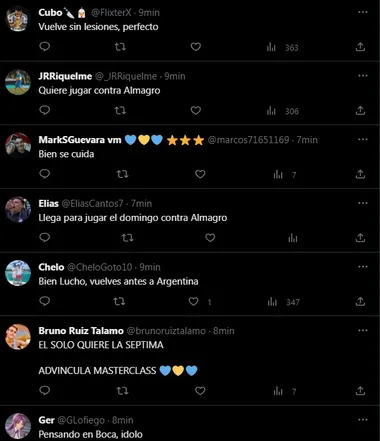Open more options on Elias's tweet
This screenshot has width=380, height=441.
pos(363,203)
